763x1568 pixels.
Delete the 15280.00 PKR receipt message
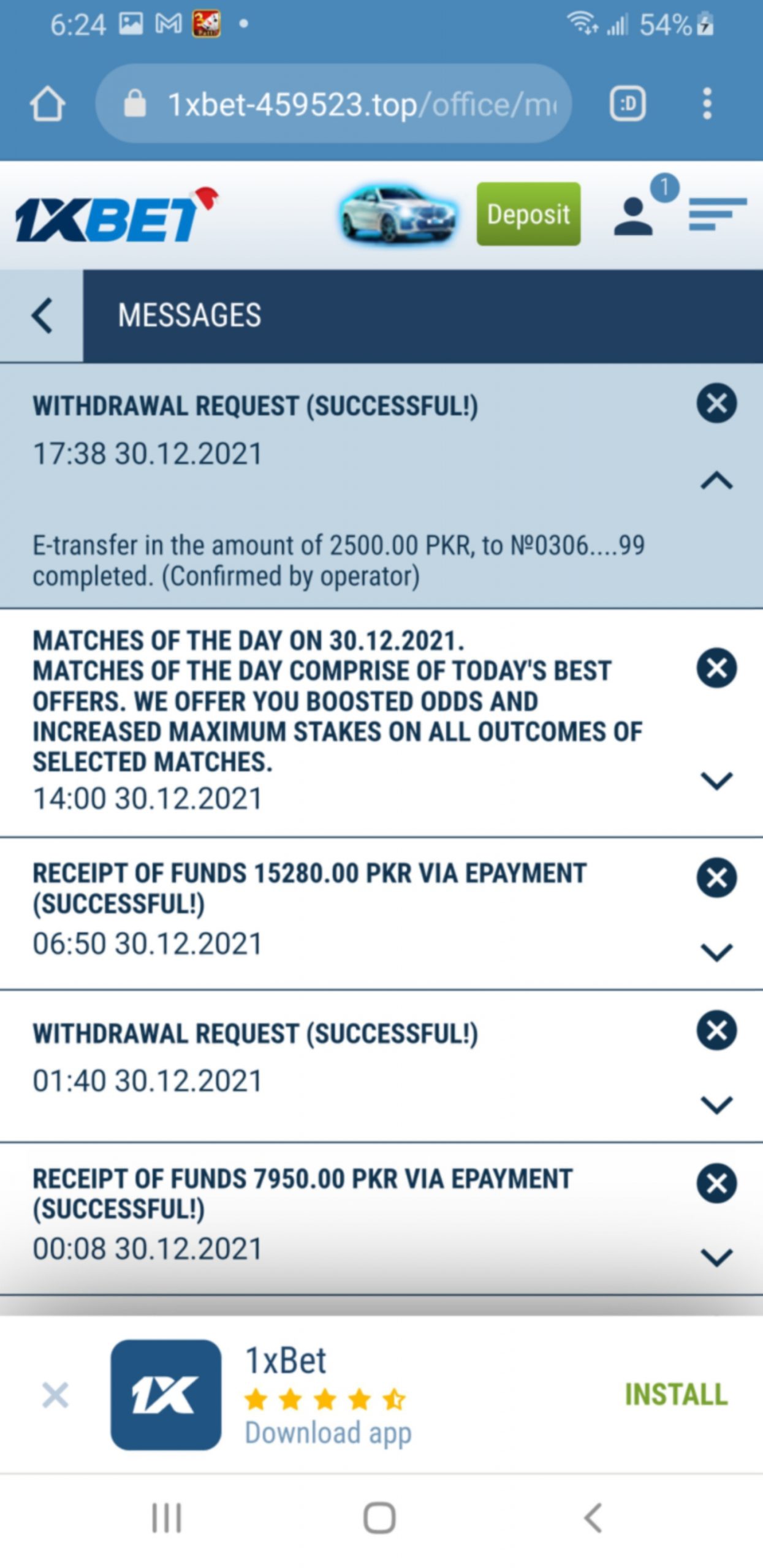pyautogui.click(x=716, y=878)
